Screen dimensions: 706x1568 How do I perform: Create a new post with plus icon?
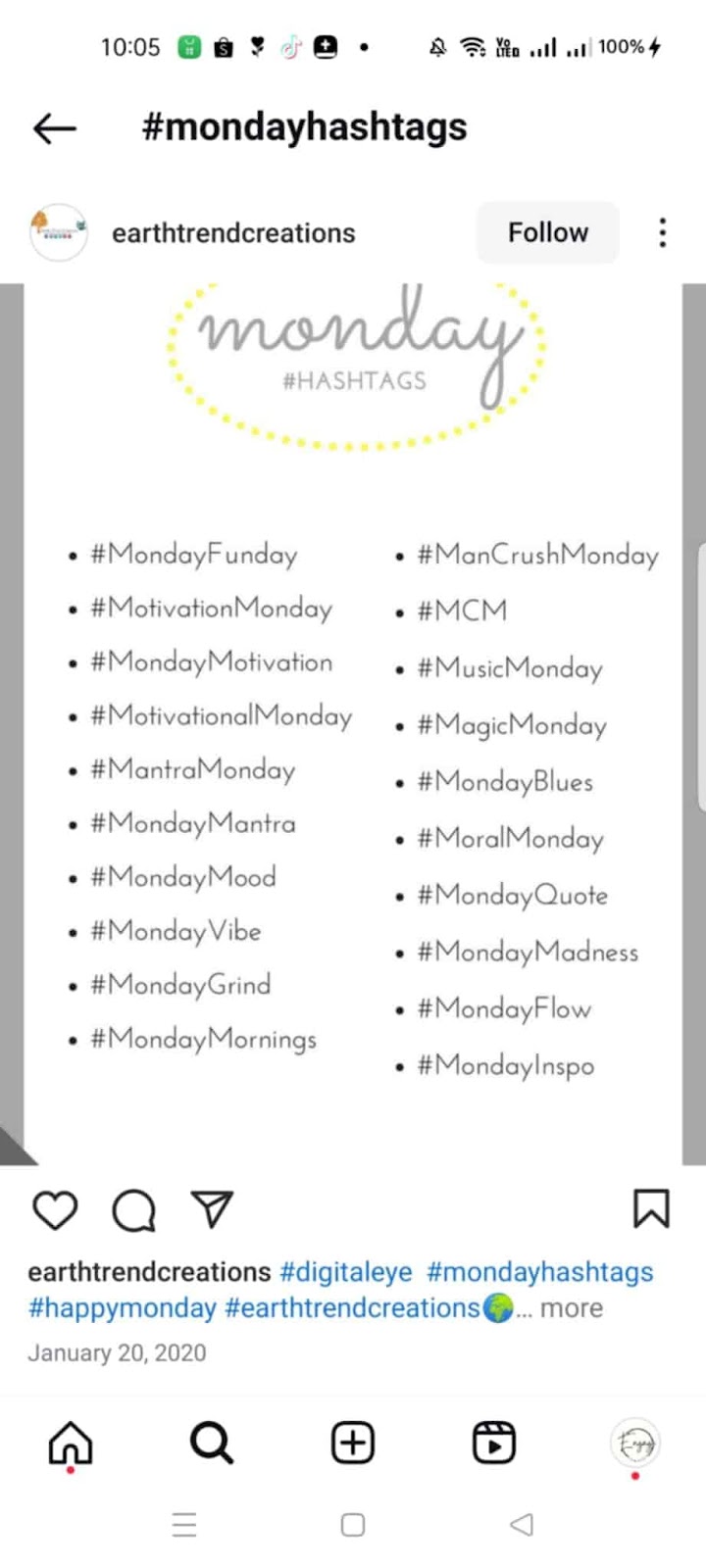pos(353,1444)
